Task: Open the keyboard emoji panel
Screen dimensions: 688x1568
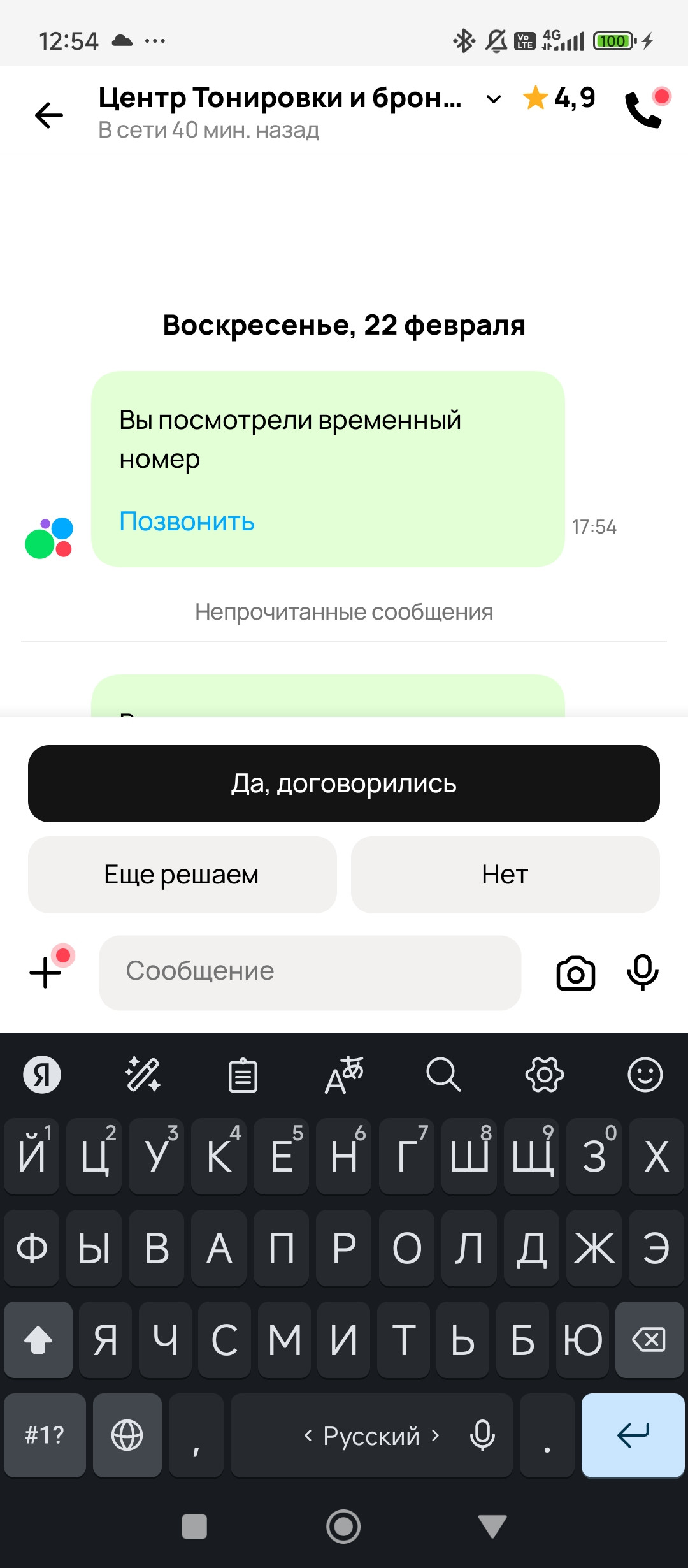Action: 645,1075
